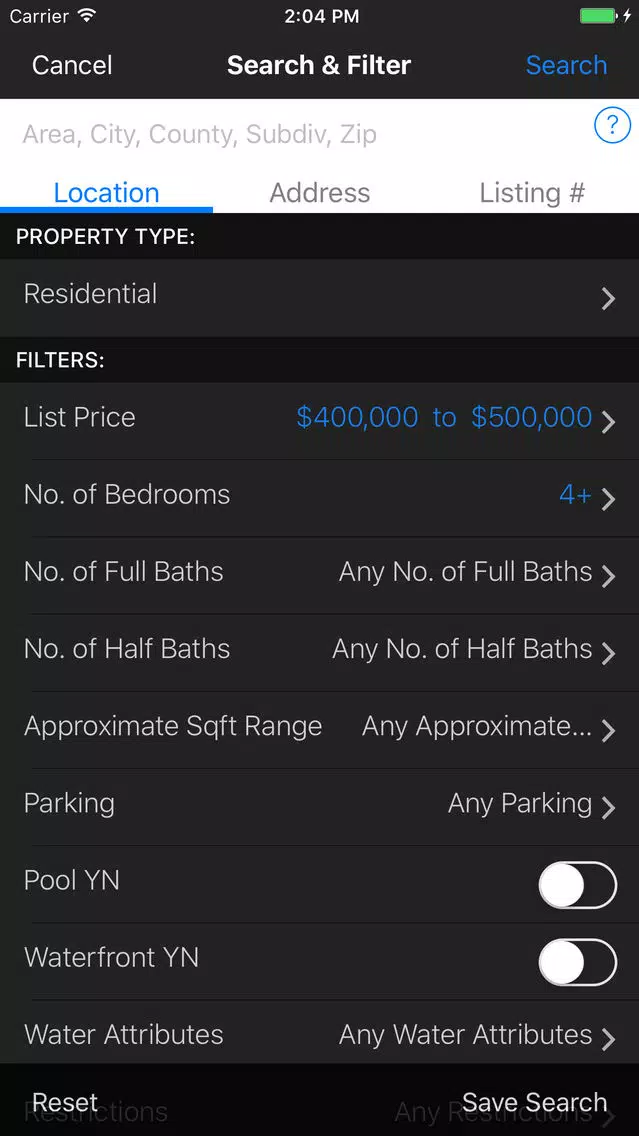
Task: Edit the List Price range
Action: [x=320, y=420]
